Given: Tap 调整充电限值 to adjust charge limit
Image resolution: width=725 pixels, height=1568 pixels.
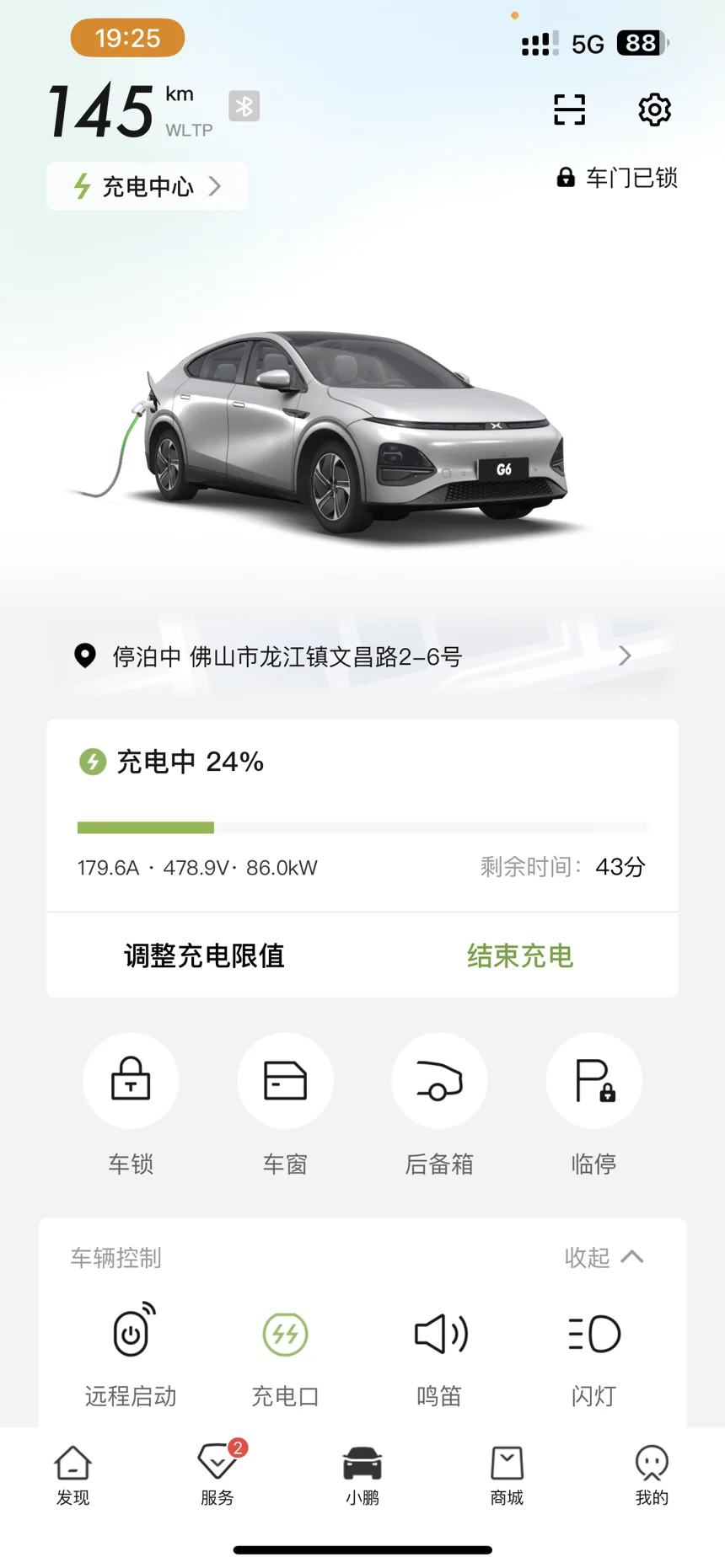Looking at the screenshot, I should coord(204,955).
